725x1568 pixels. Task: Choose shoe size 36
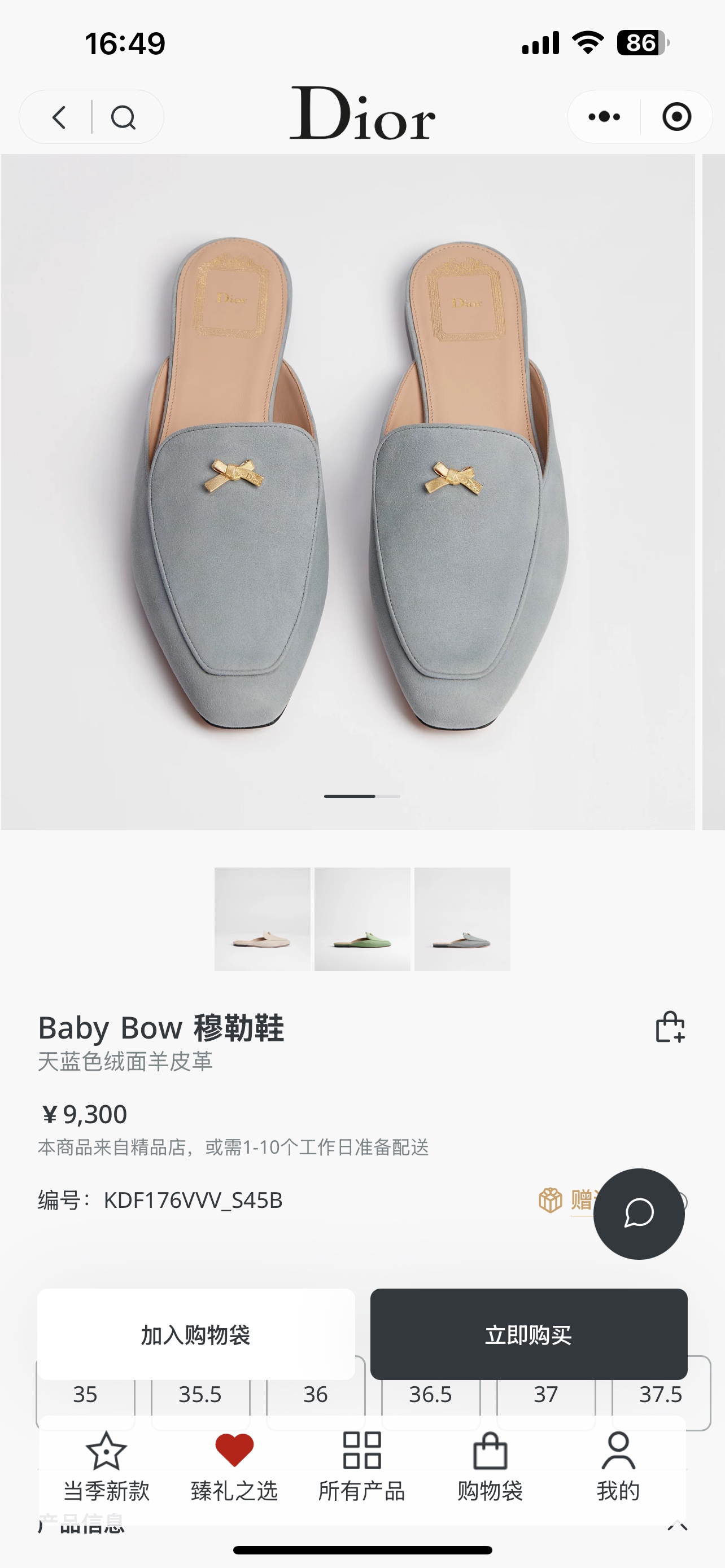pos(315,1395)
